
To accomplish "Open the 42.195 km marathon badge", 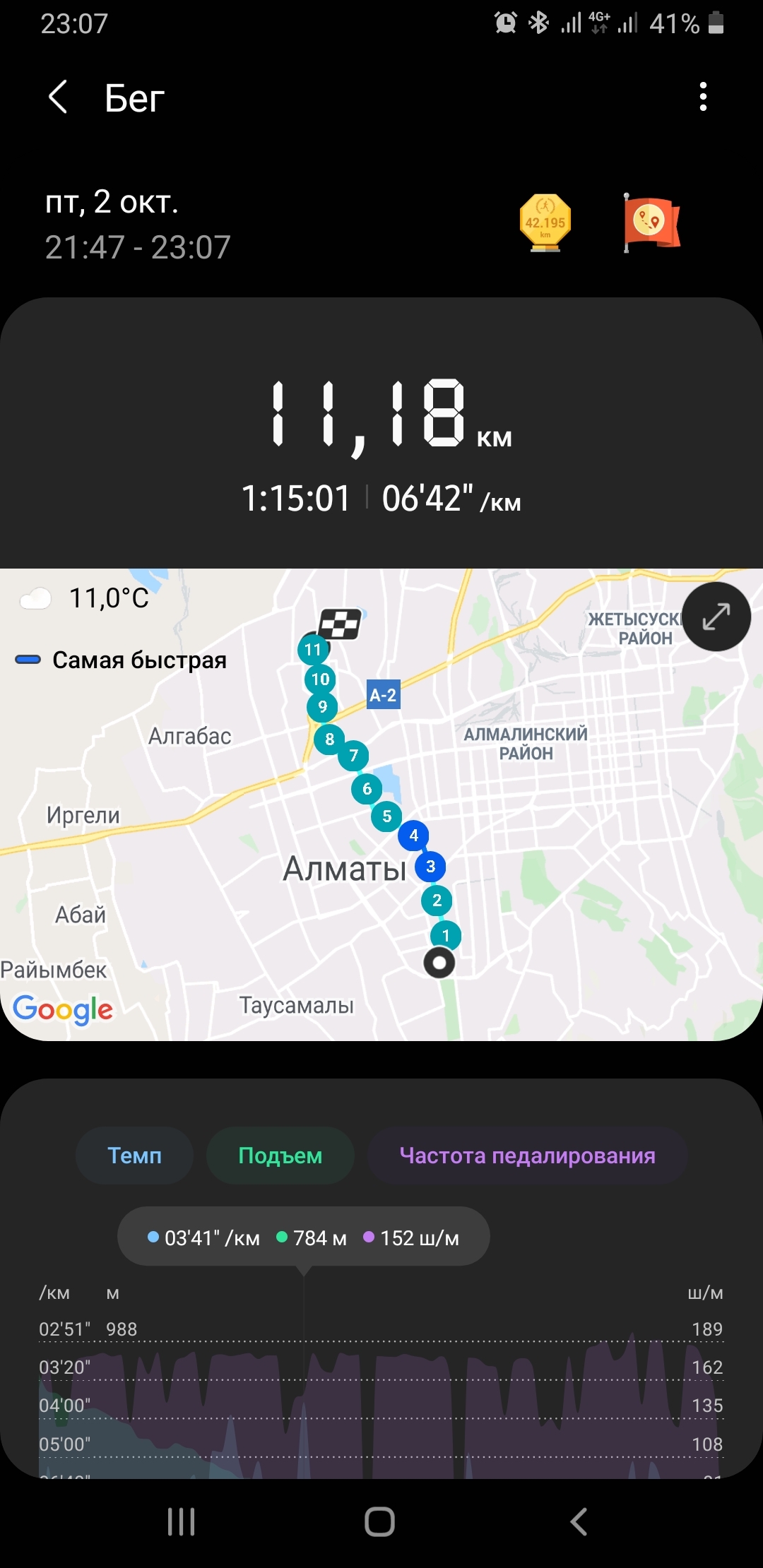I will pos(545,224).
